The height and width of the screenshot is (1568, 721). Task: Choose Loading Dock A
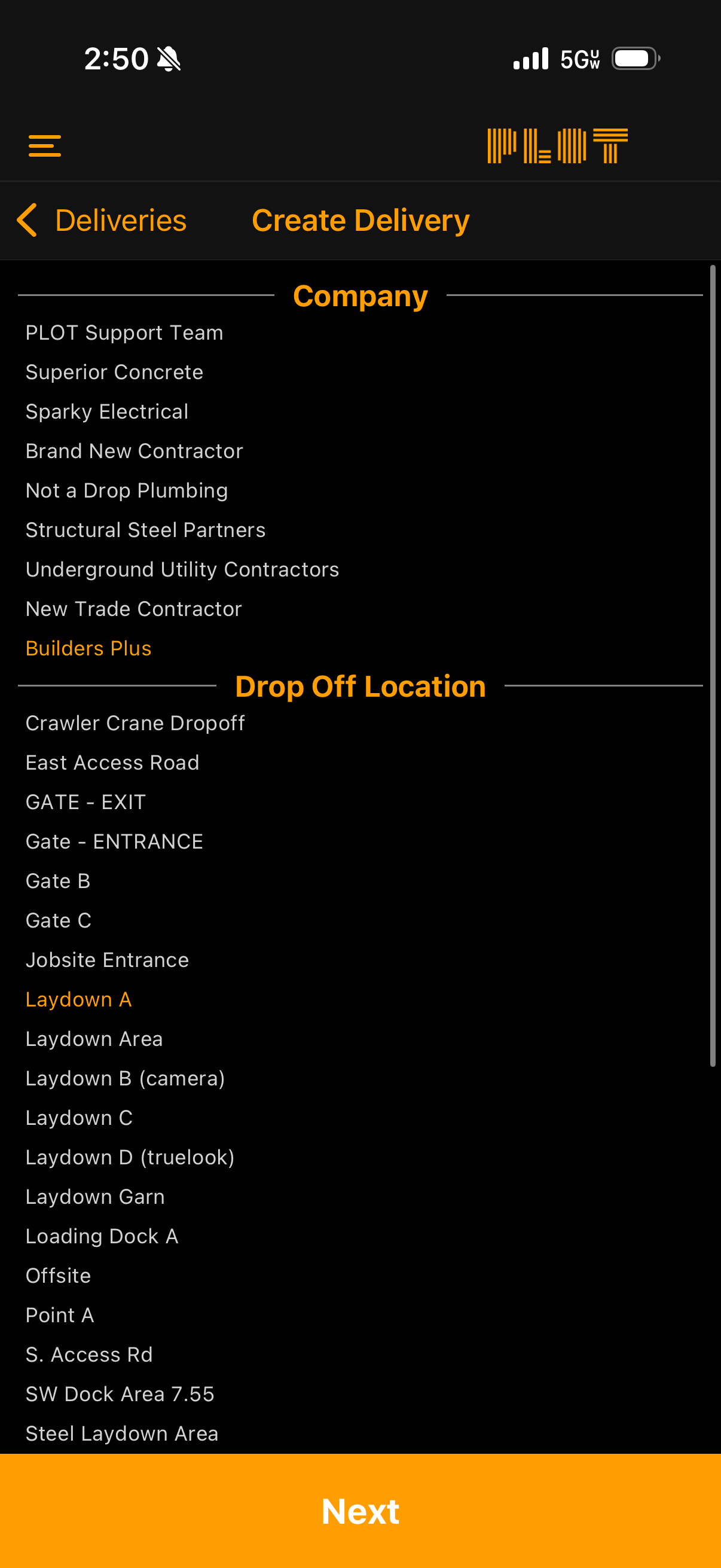click(x=102, y=1236)
